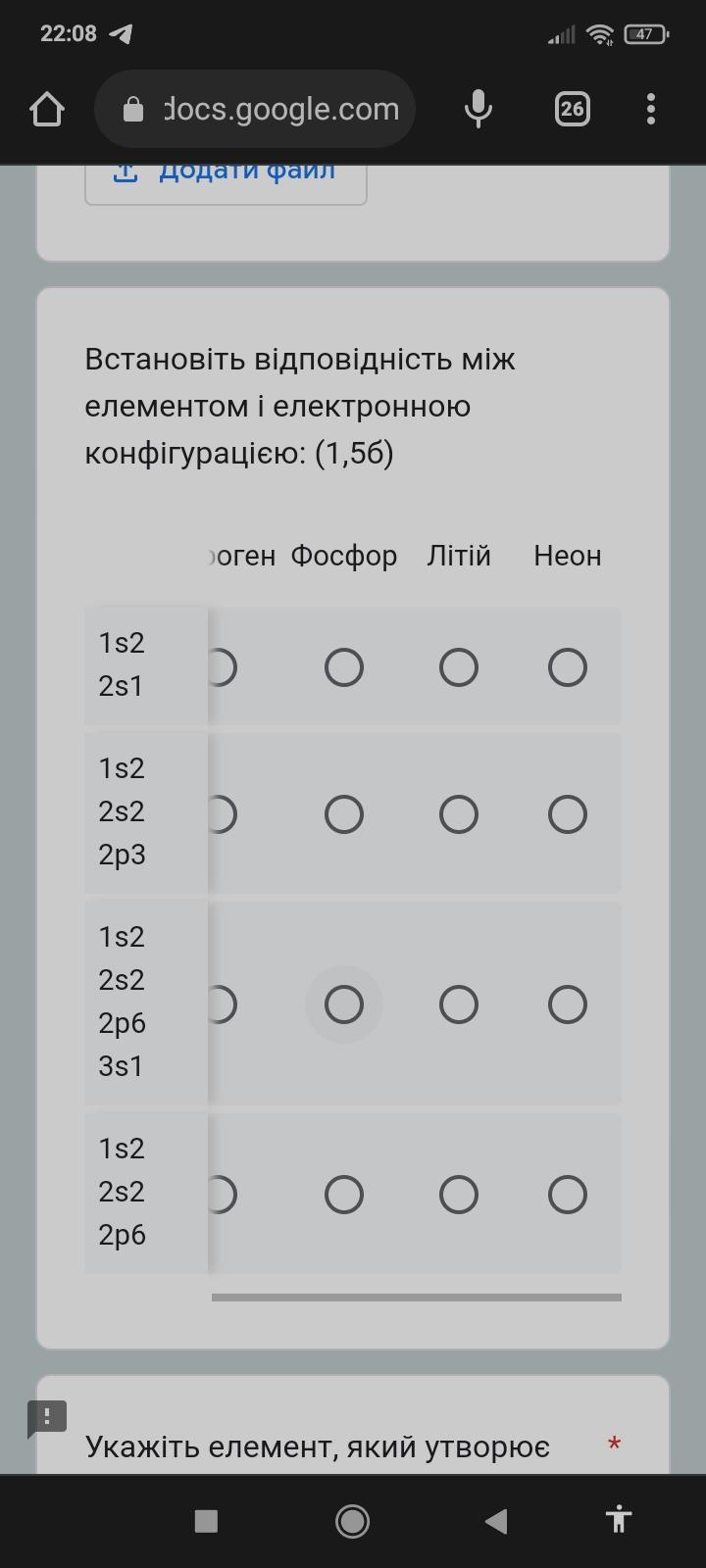The image size is (706, 1568).
Task: Select Неон for the 1s2 2s2 2p6 3s1 row
Action: click(x=568, y=1004)
